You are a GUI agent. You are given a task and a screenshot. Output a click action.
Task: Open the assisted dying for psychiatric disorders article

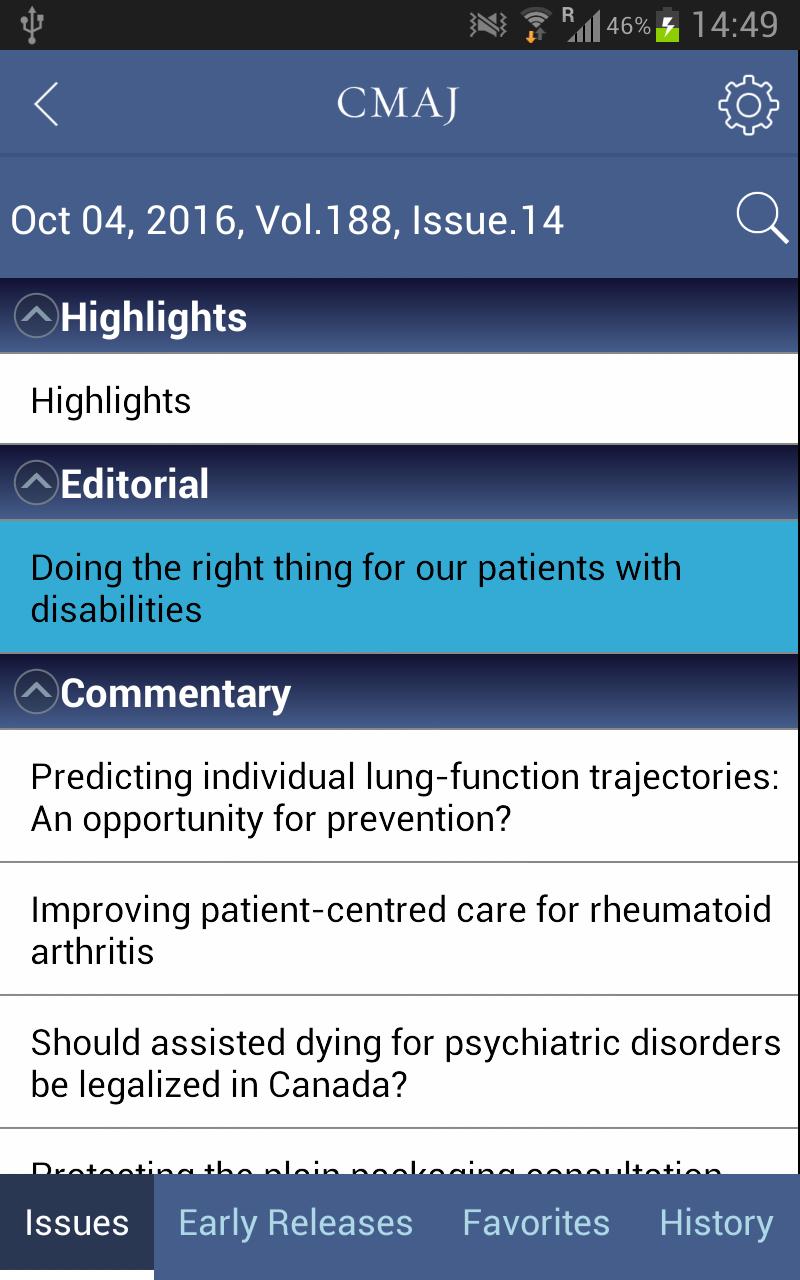point(400,1063)
